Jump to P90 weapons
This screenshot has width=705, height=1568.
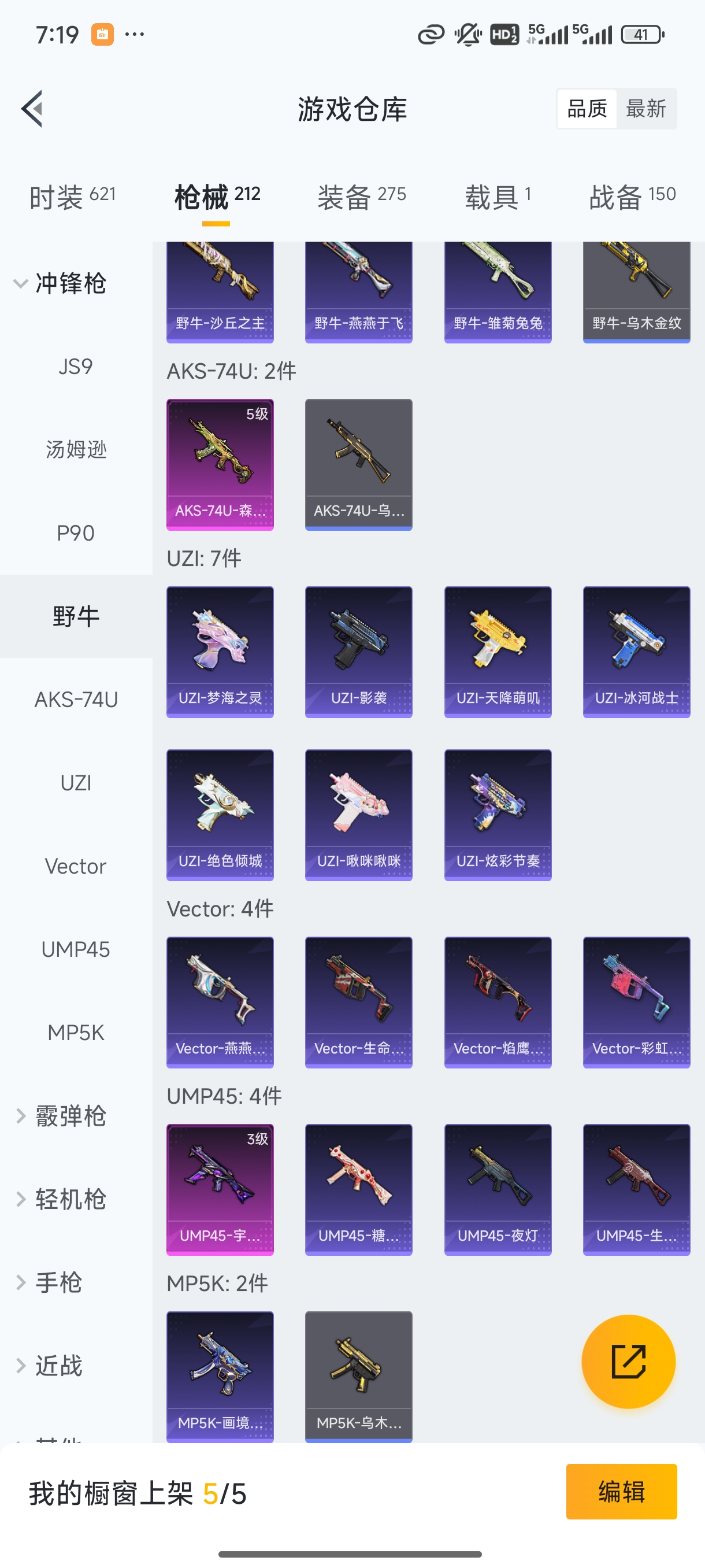(x=76, y=533)
